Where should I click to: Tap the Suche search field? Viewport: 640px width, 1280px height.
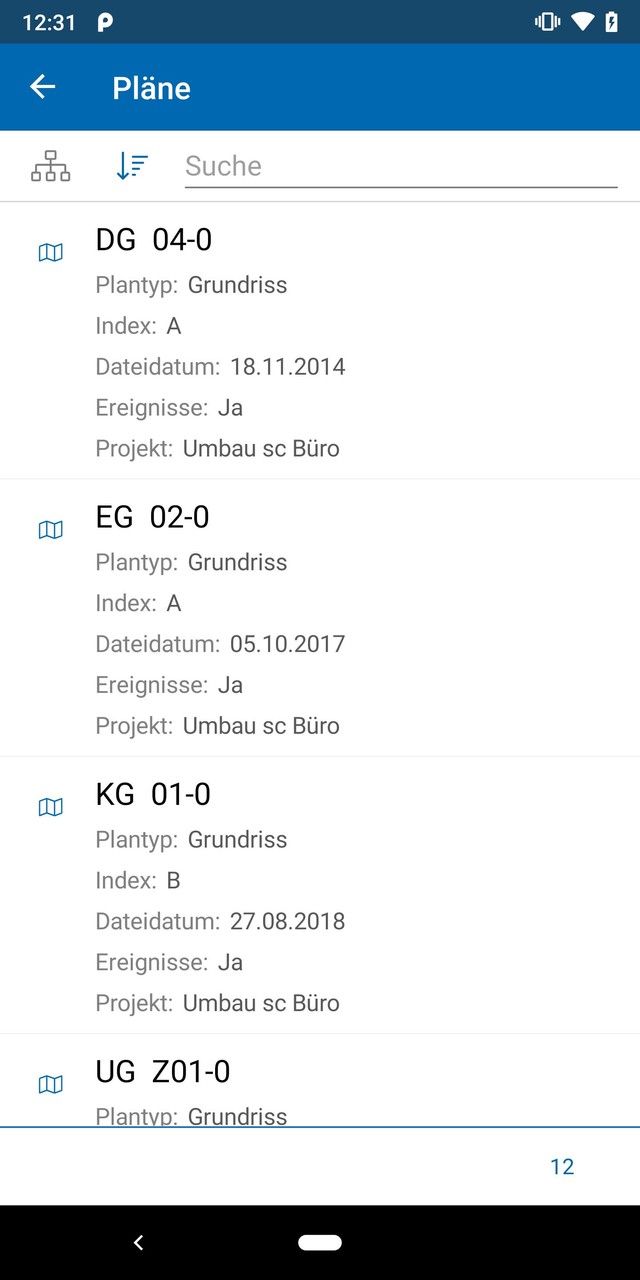[x=400, y=166]
